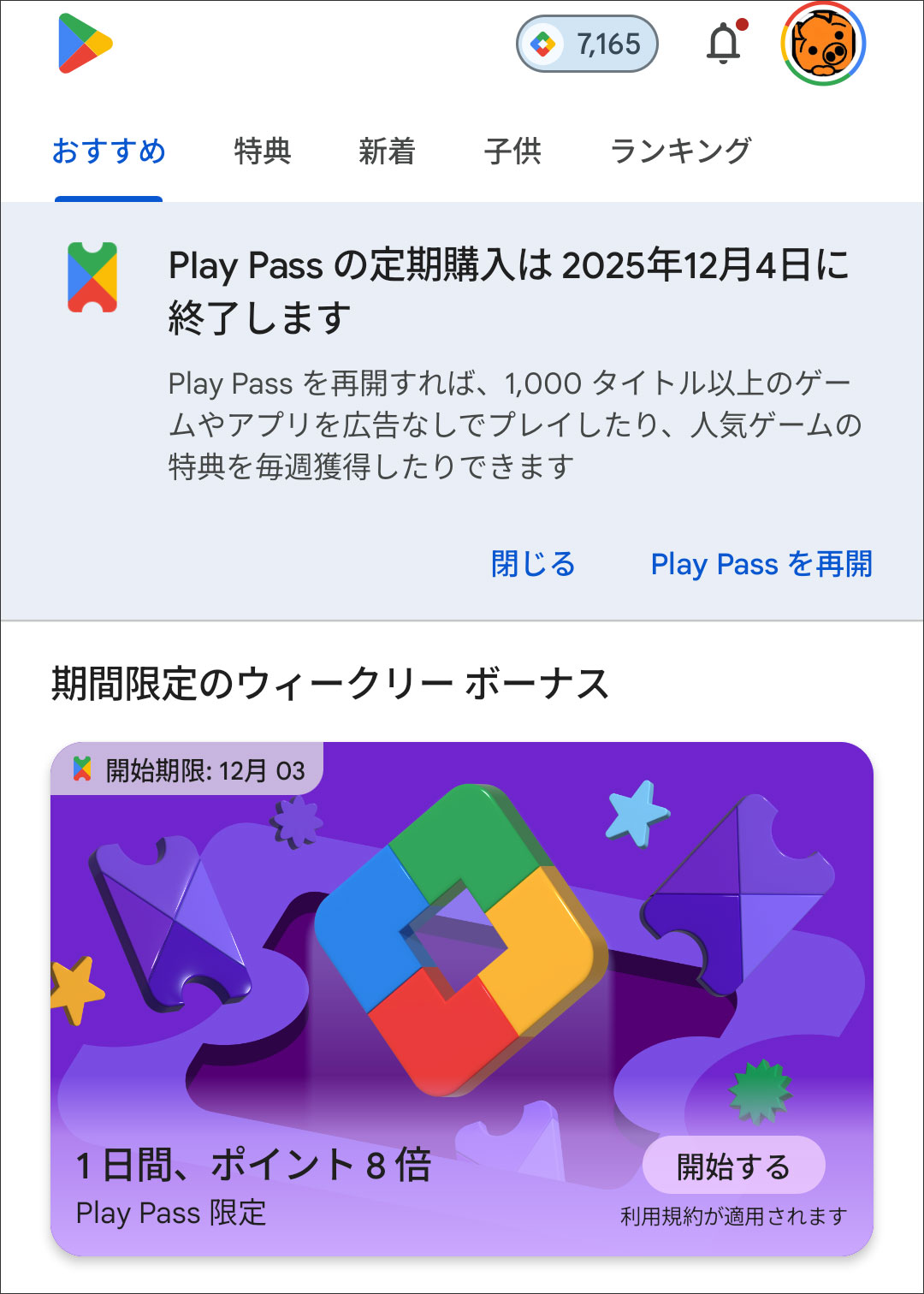924x1294 pixels.
Task: Switch to the 子供 tab
Action: (x=512, y=151)
